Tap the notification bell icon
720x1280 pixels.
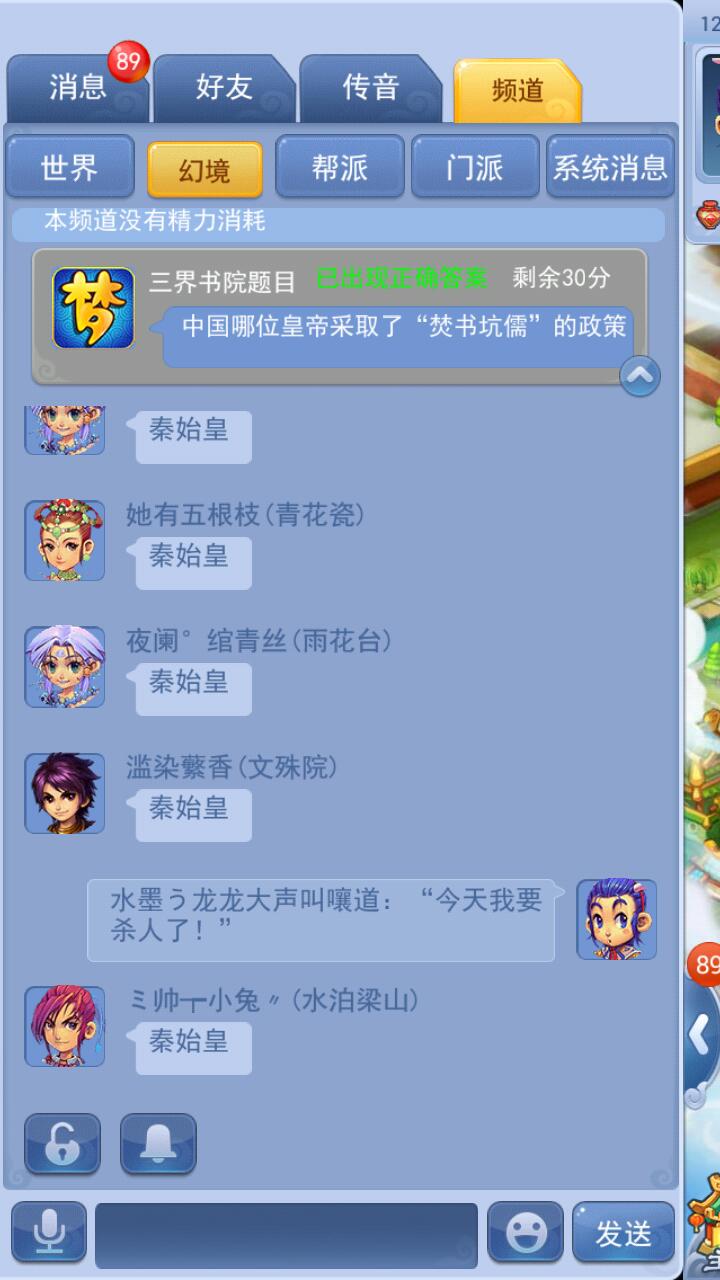coord(158,1143)
